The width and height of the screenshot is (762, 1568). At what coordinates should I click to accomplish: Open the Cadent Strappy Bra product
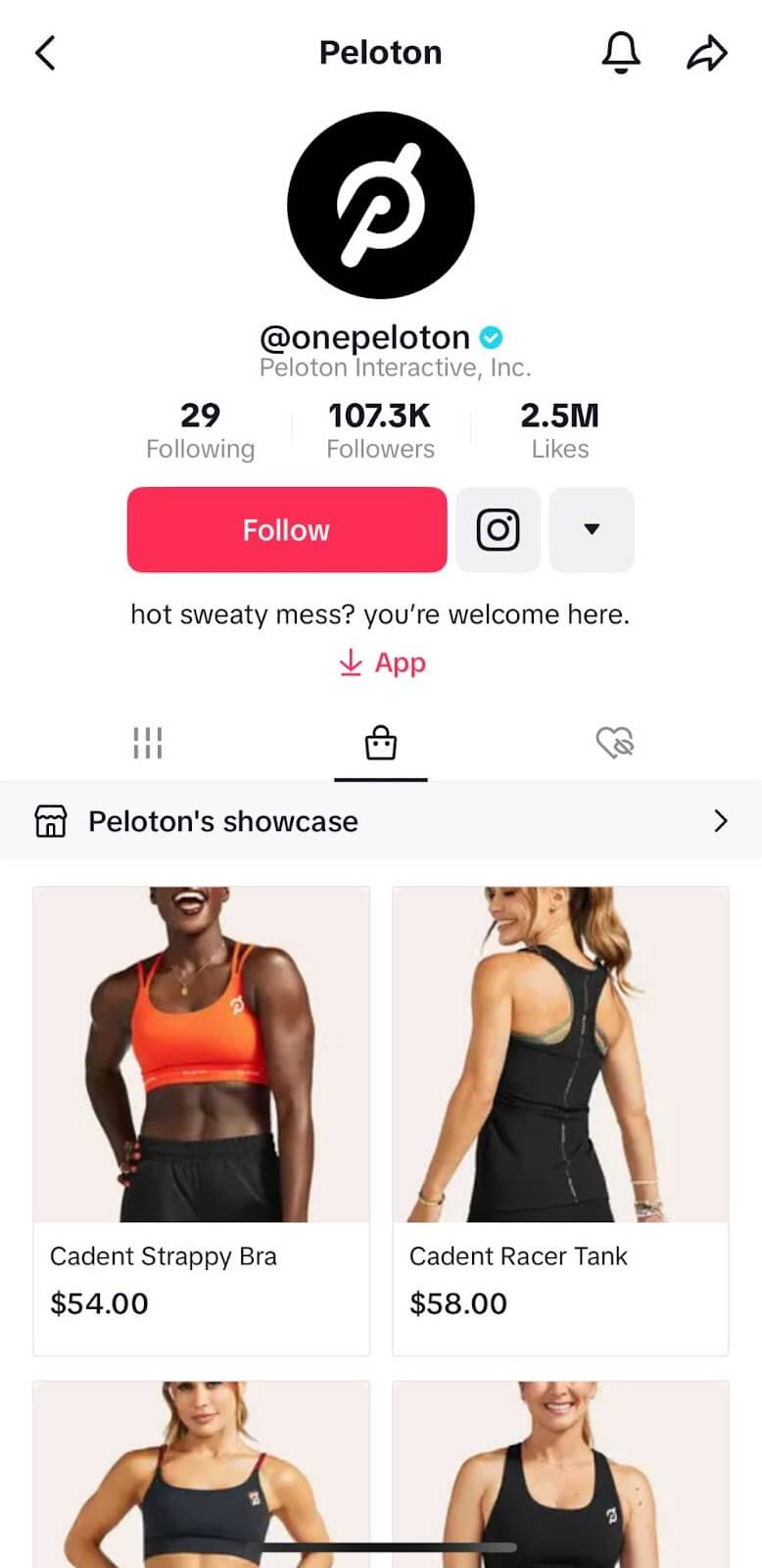202,1121
